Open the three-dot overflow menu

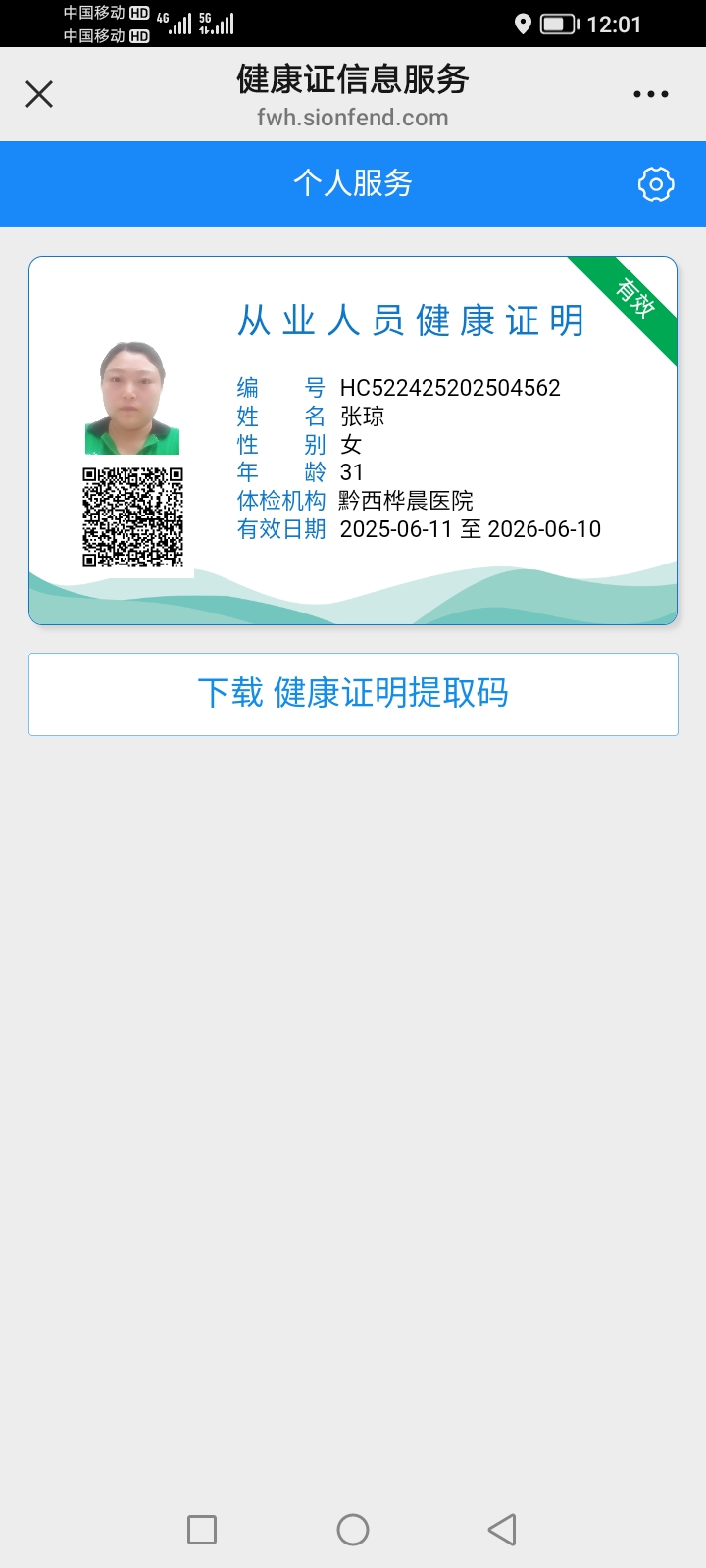click(x=650, y=94)
